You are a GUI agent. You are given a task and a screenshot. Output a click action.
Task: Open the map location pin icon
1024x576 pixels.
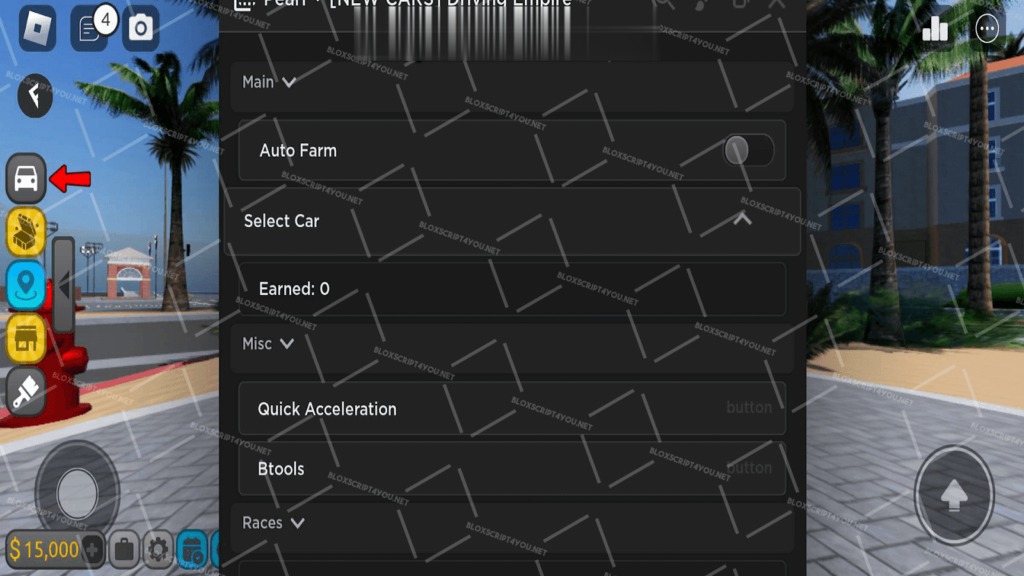click(26, 285)
